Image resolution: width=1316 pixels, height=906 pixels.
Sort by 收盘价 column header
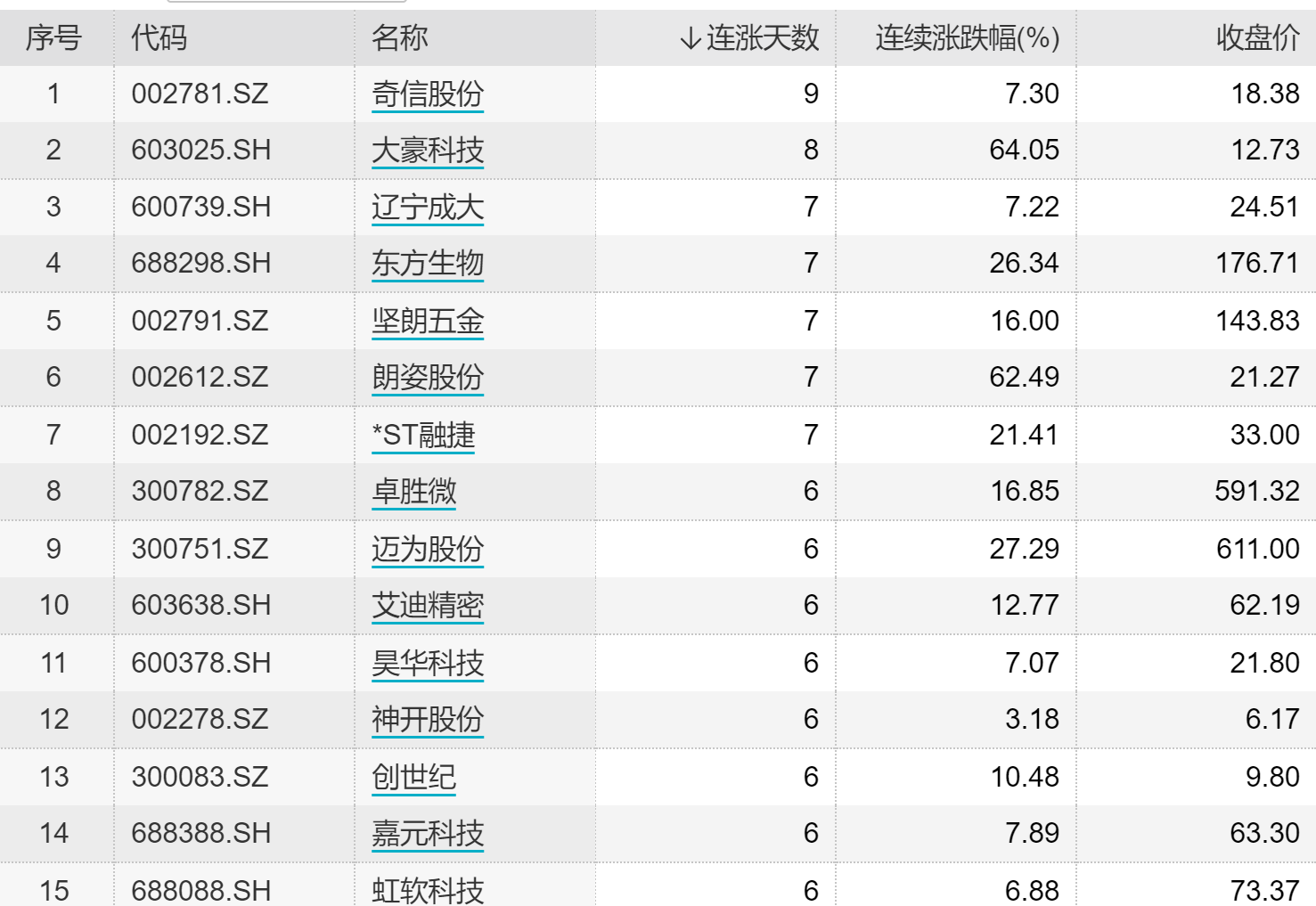(x=1257, y=38)
